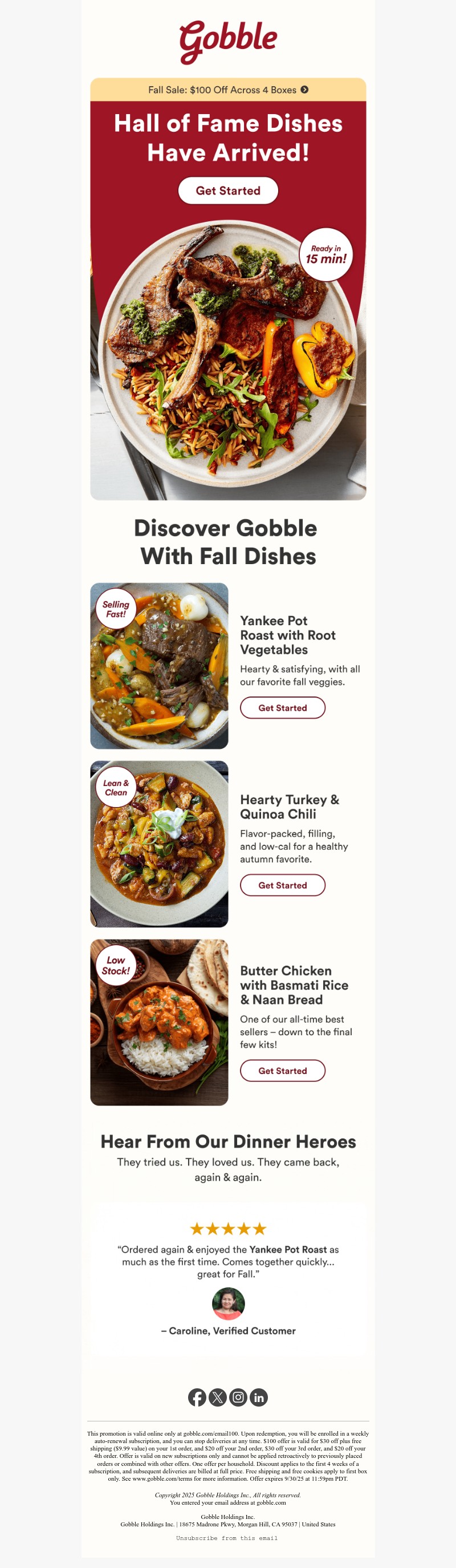
Task: Open the Fall Sale $100 off banner
Action: (x=228, y=90)
